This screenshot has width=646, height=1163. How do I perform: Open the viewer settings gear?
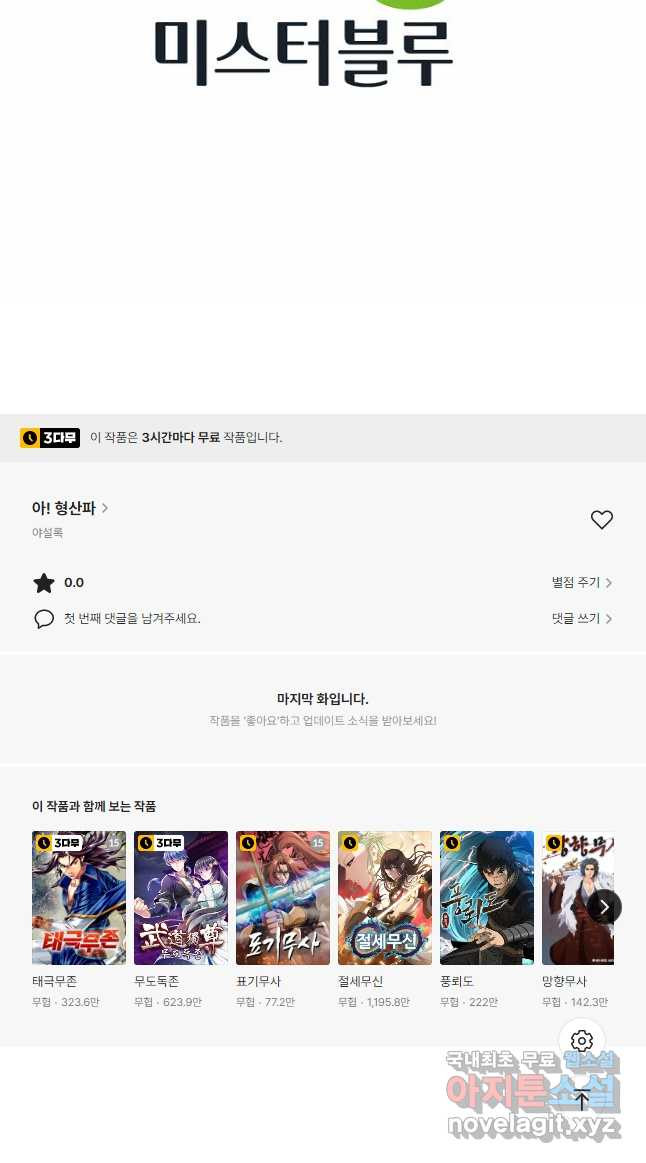(582, 1041)
